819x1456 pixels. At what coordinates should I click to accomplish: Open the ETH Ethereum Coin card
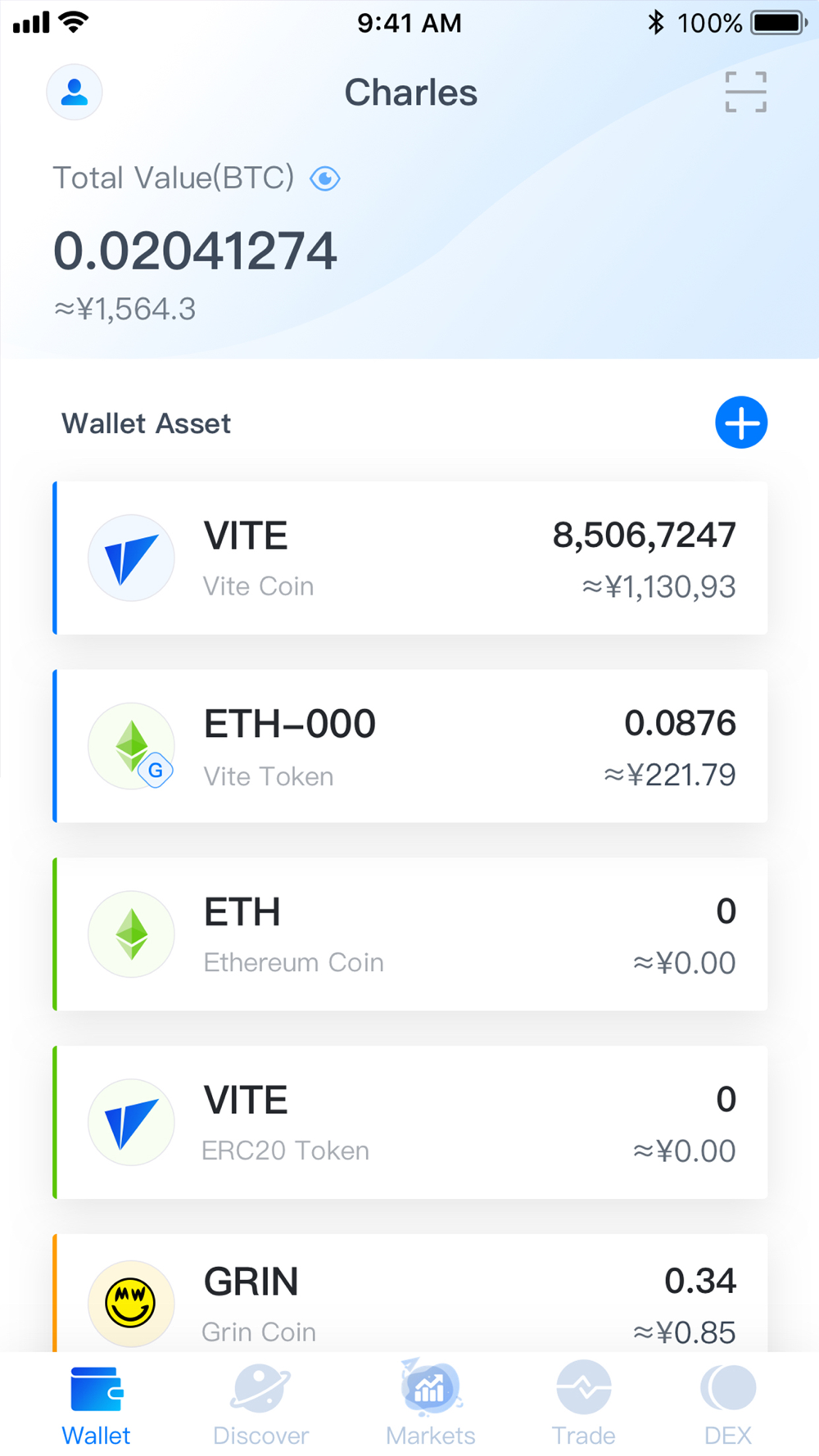[410, 934]
